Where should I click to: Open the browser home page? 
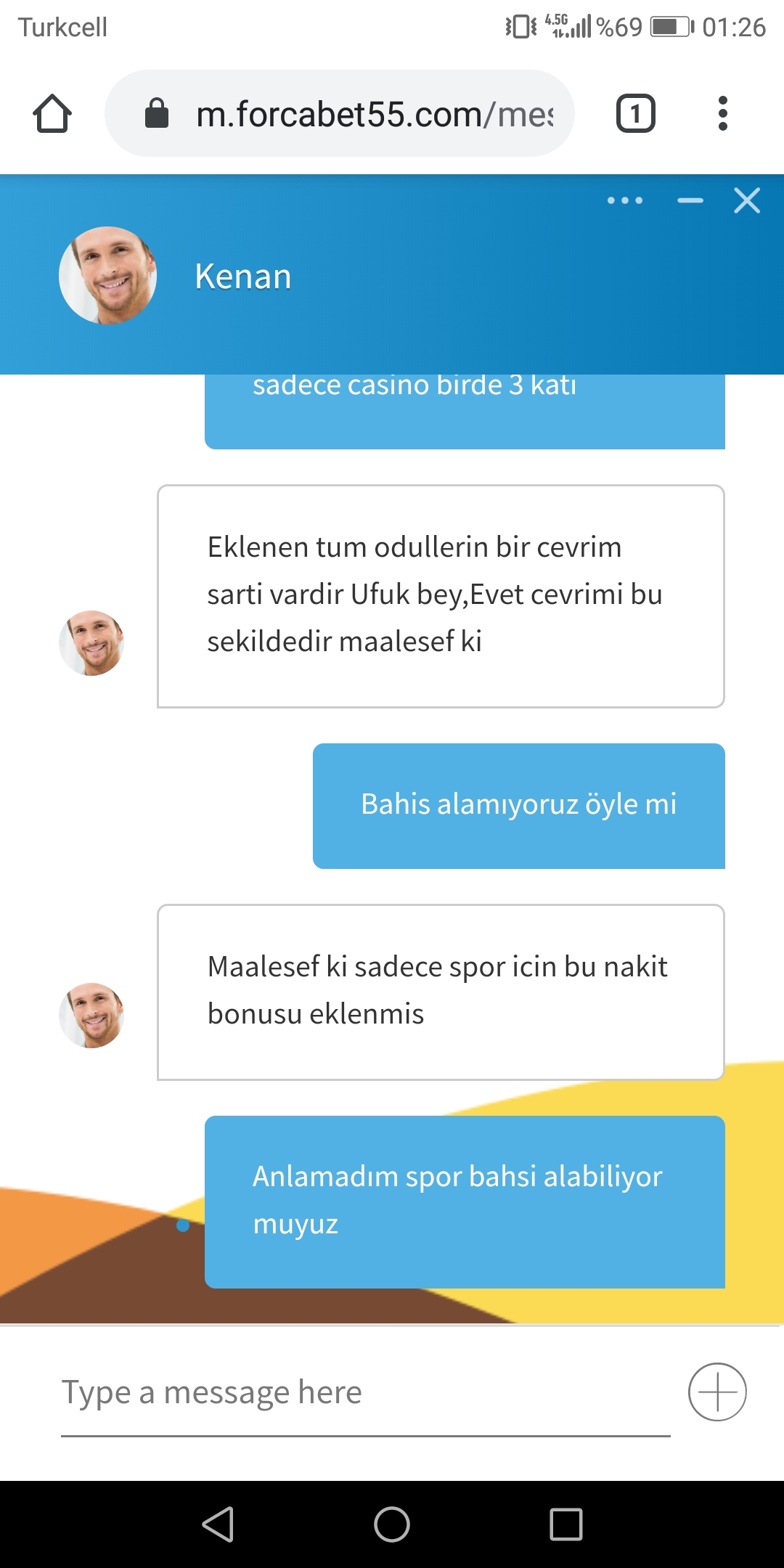(x=52, y=114)
